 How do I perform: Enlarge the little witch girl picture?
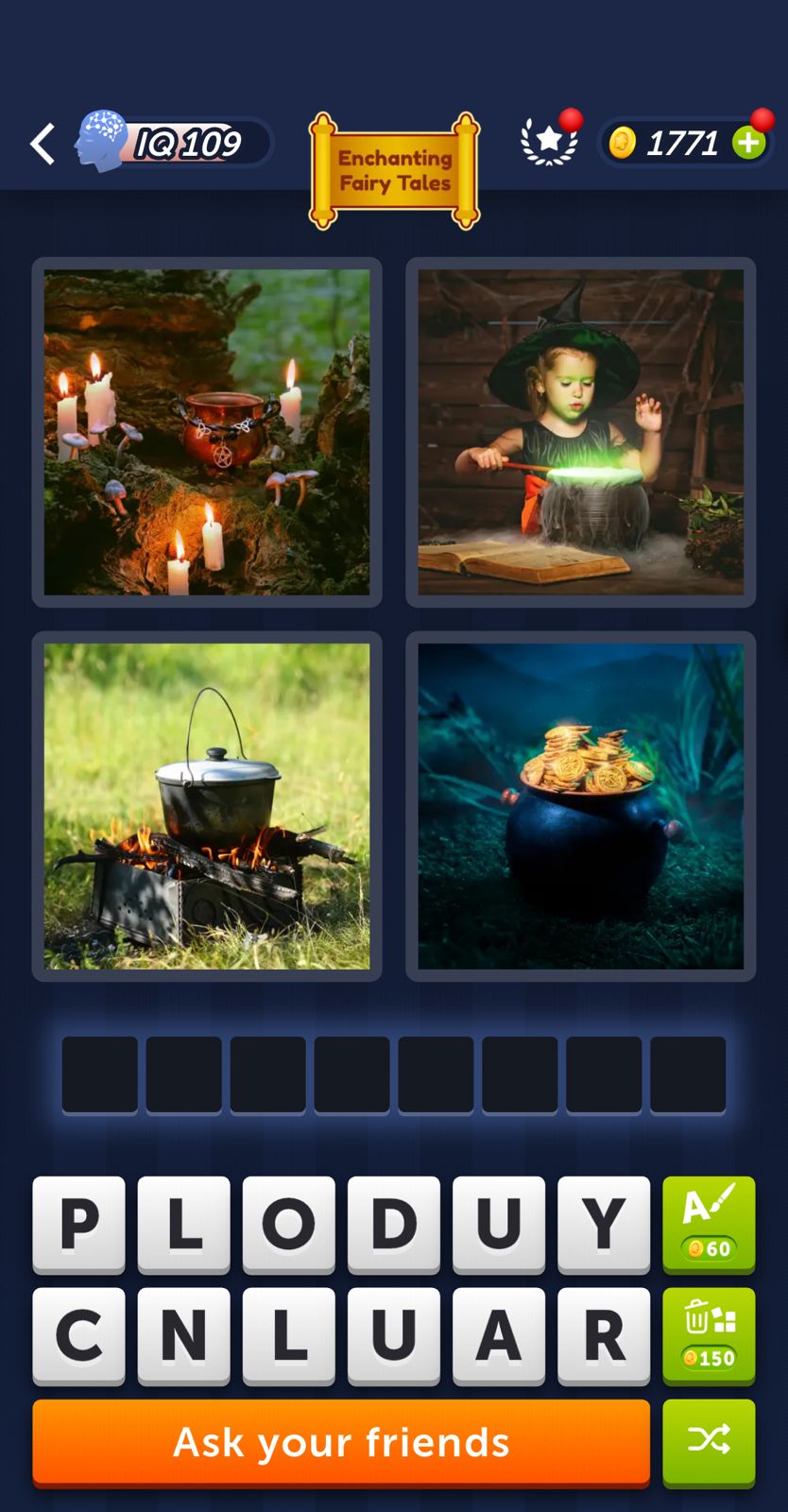[x=580, y=432]
